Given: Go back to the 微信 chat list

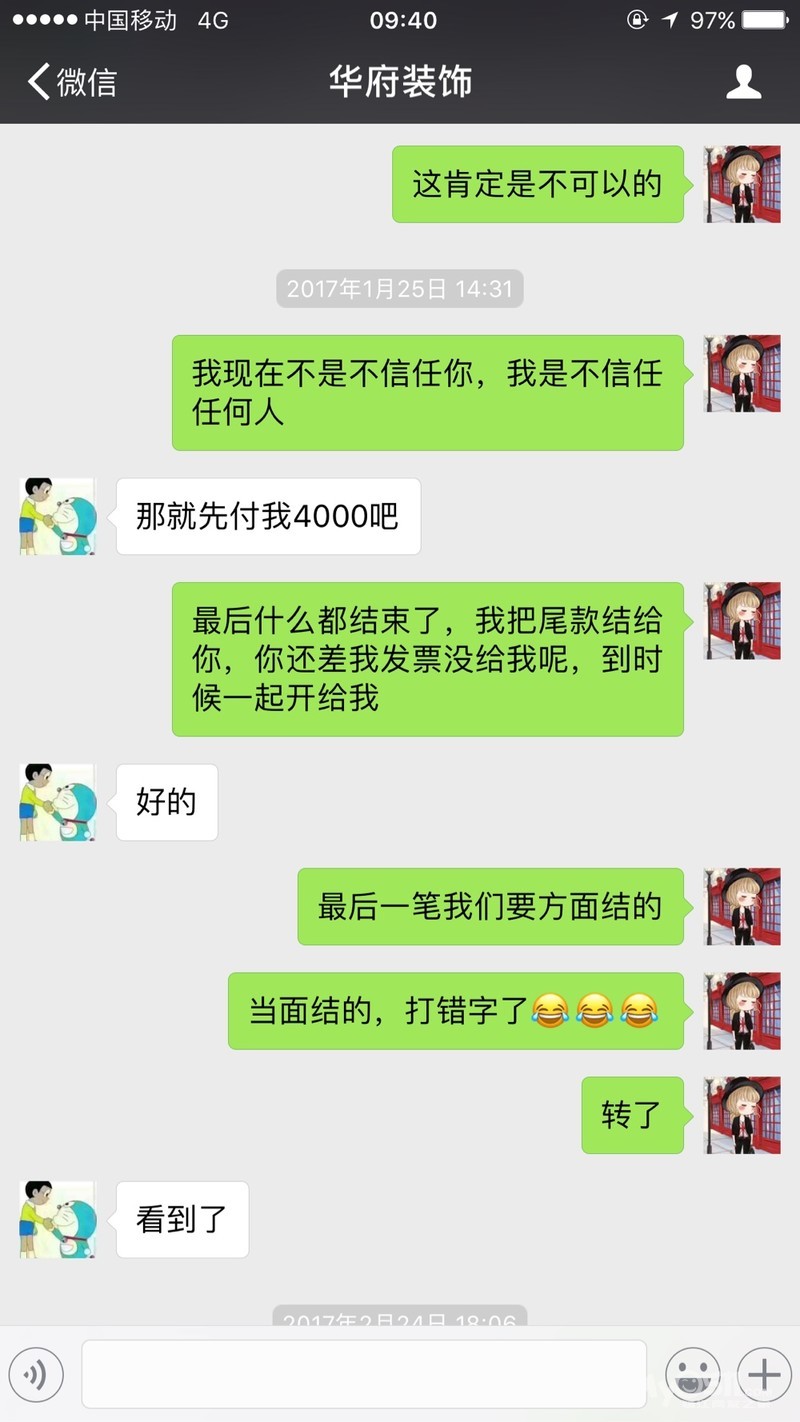Looking at the screenshot, I should 72,82.
